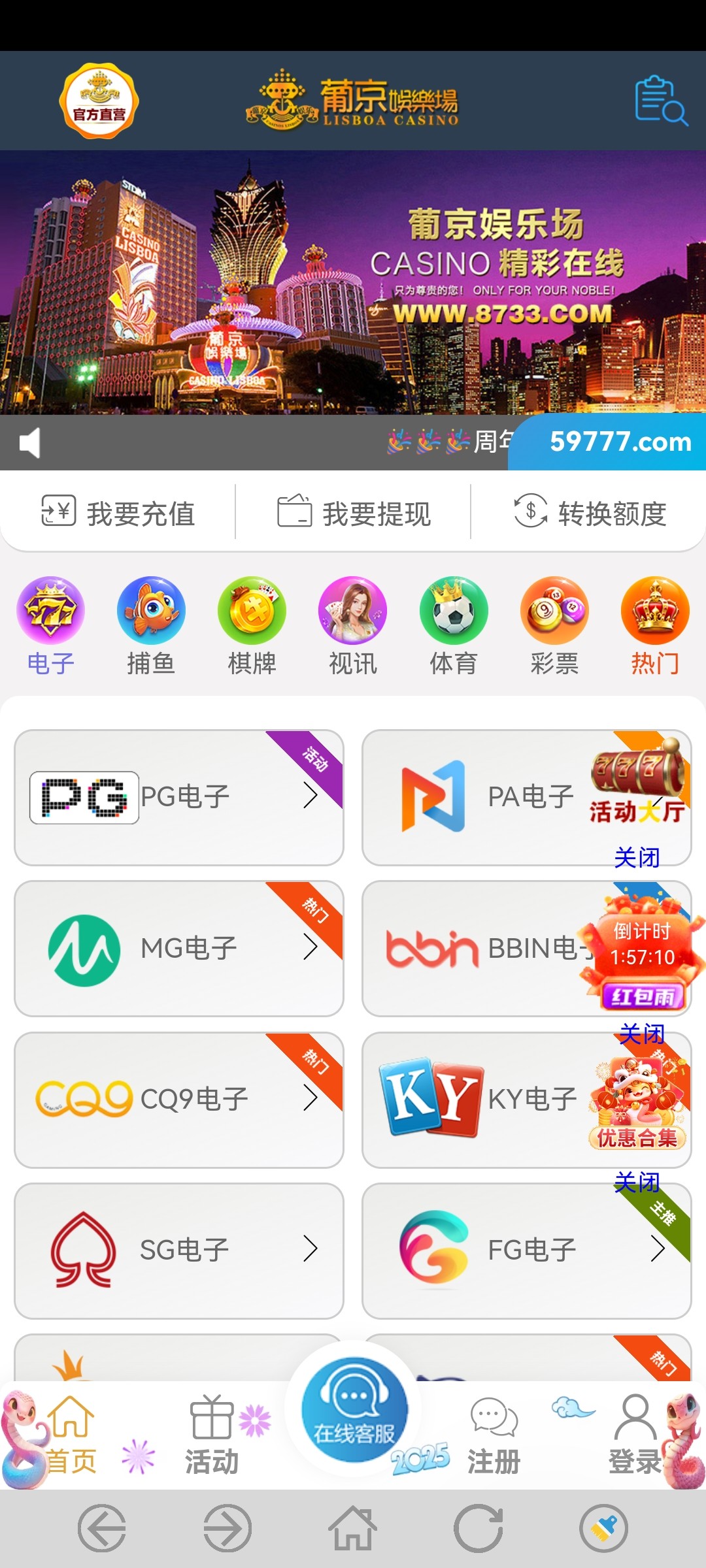The image size is (706, 1568).
Task: Open 转换额度 transfer
Action: pos(589,514)
